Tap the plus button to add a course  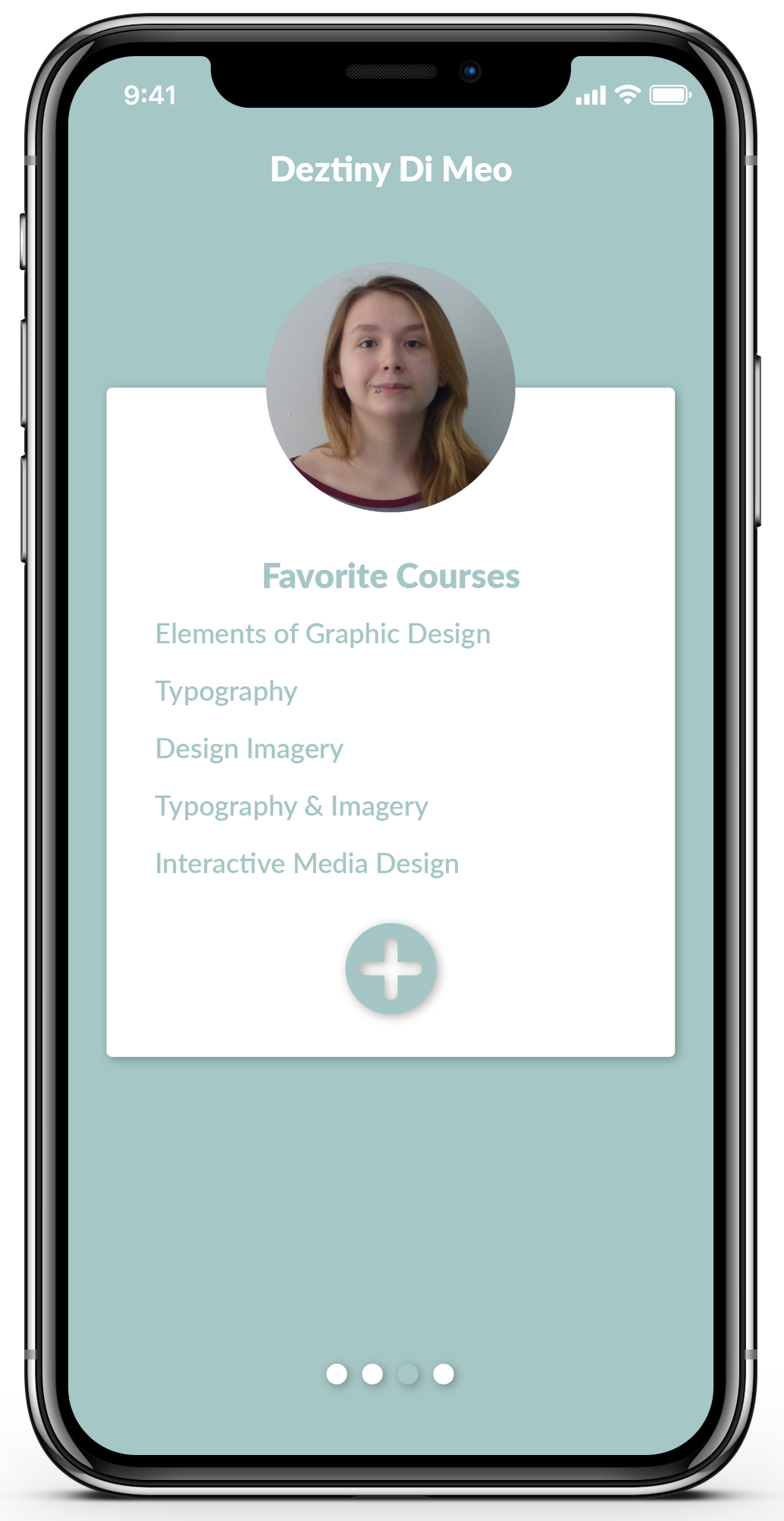[390, 969]
